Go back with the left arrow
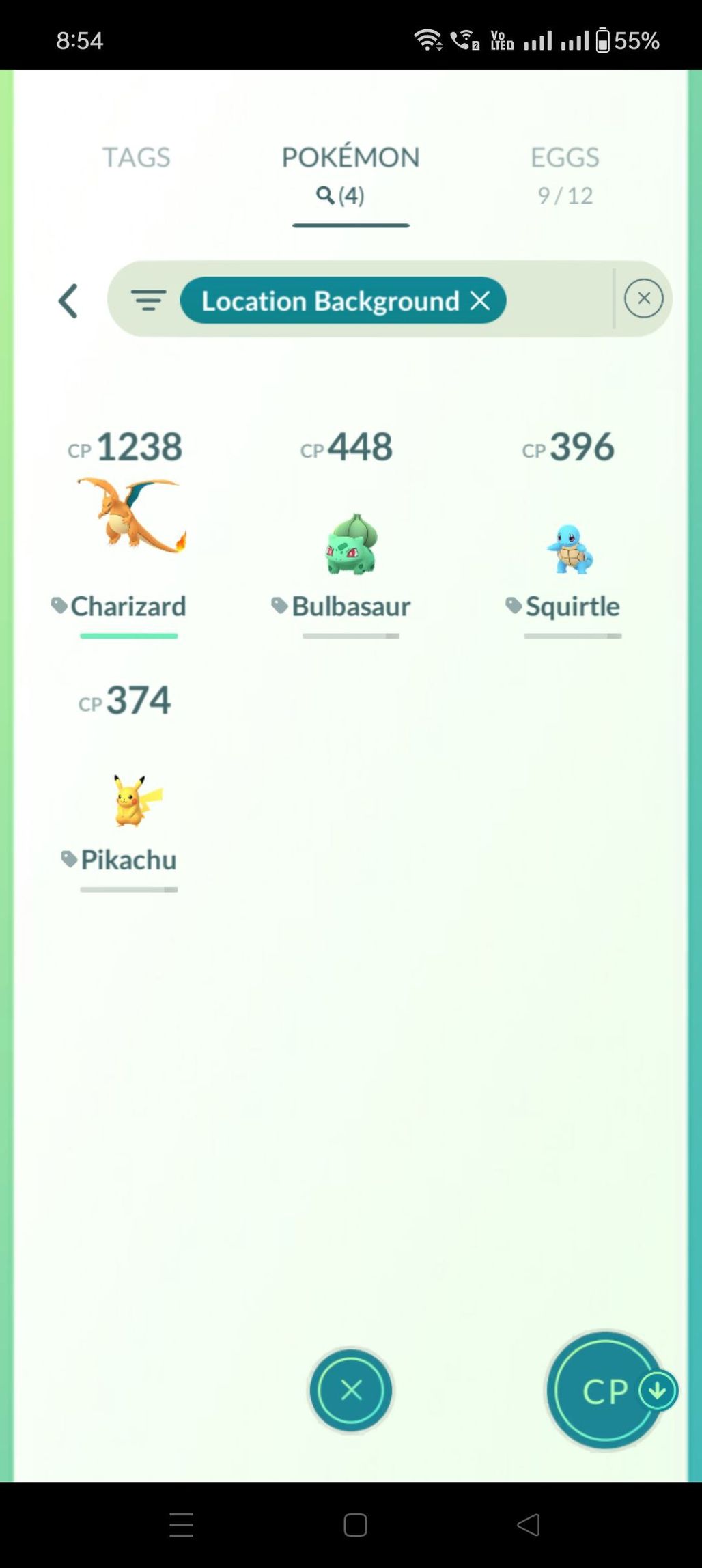Image resolution: width=702 pixels, height=1568 pixels. [68, 301]
